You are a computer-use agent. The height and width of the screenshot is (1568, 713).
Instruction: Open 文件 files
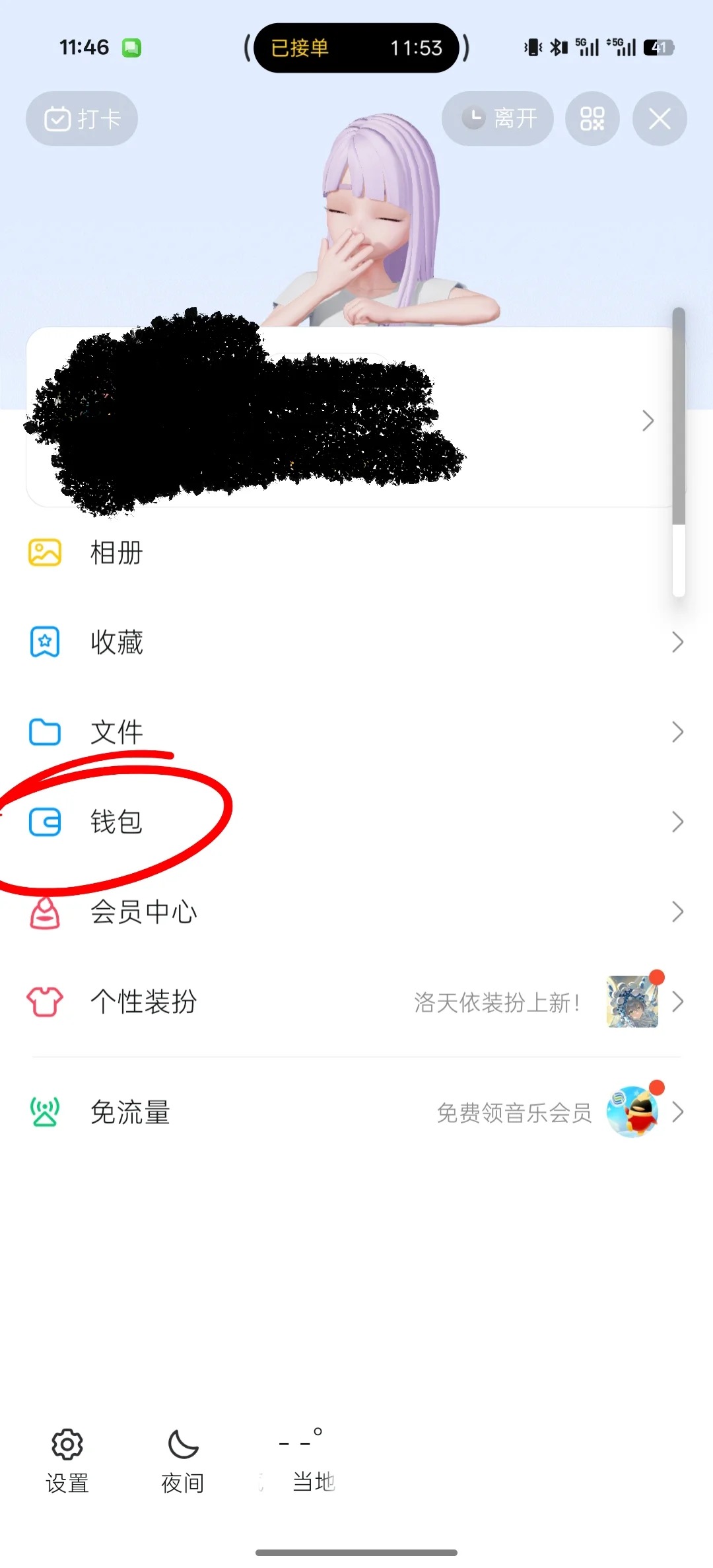click(x=356, y=732)
